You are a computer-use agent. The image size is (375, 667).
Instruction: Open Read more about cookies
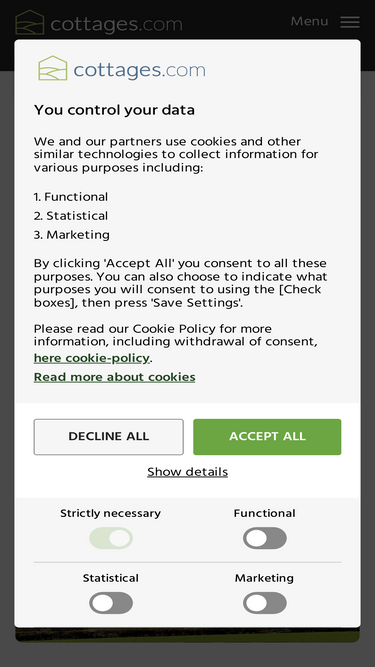(114, 377)
